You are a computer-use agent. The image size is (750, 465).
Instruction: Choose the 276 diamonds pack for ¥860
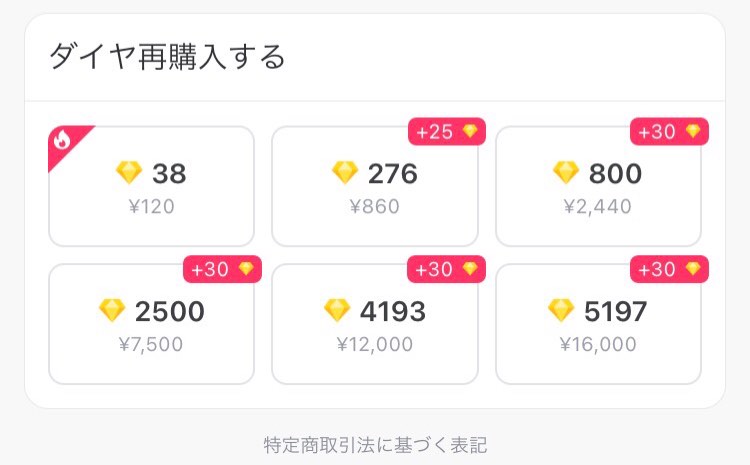click(x=374, y=187)
